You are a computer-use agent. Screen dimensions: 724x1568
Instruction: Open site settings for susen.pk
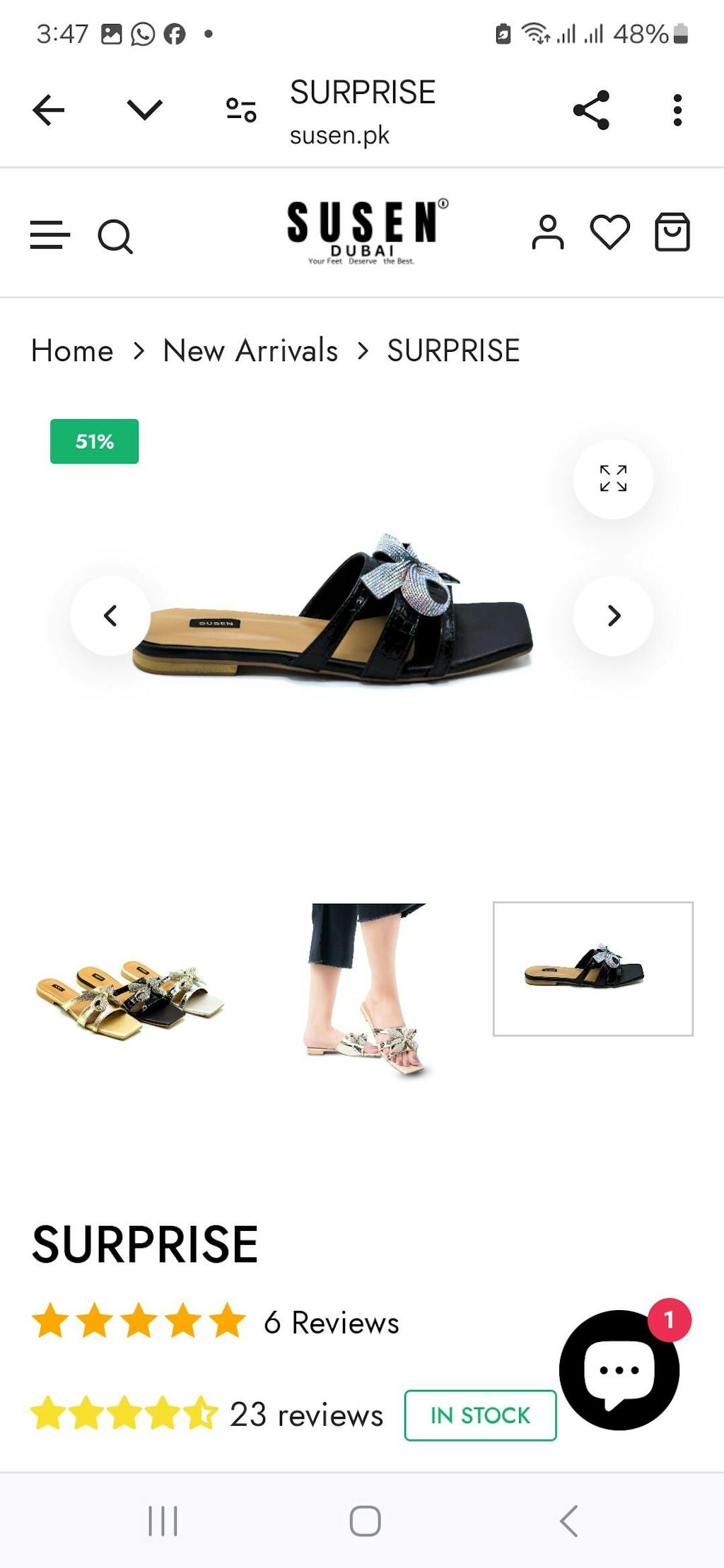coord(241,110)
